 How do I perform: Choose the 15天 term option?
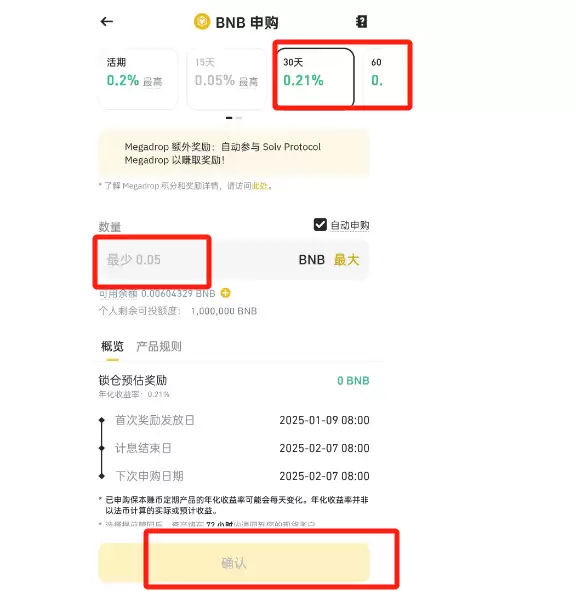pos(227,79)
